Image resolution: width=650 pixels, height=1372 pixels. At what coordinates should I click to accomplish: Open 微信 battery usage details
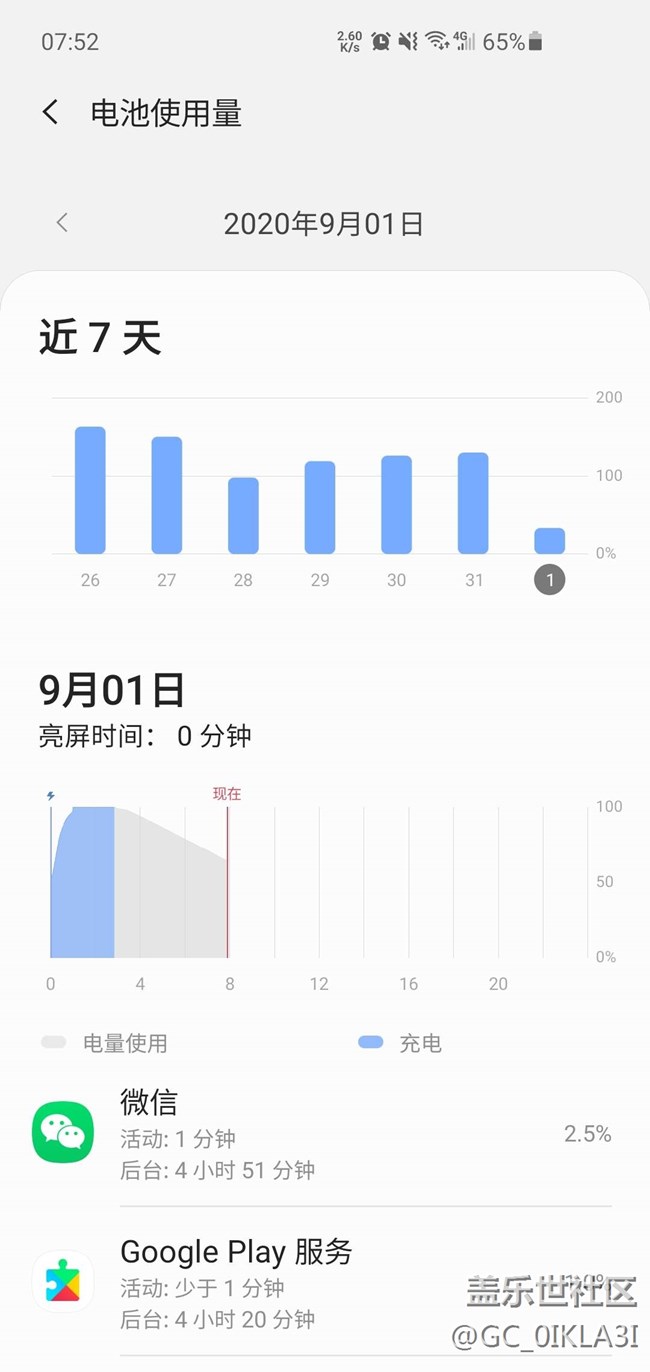coord(322,1135)
